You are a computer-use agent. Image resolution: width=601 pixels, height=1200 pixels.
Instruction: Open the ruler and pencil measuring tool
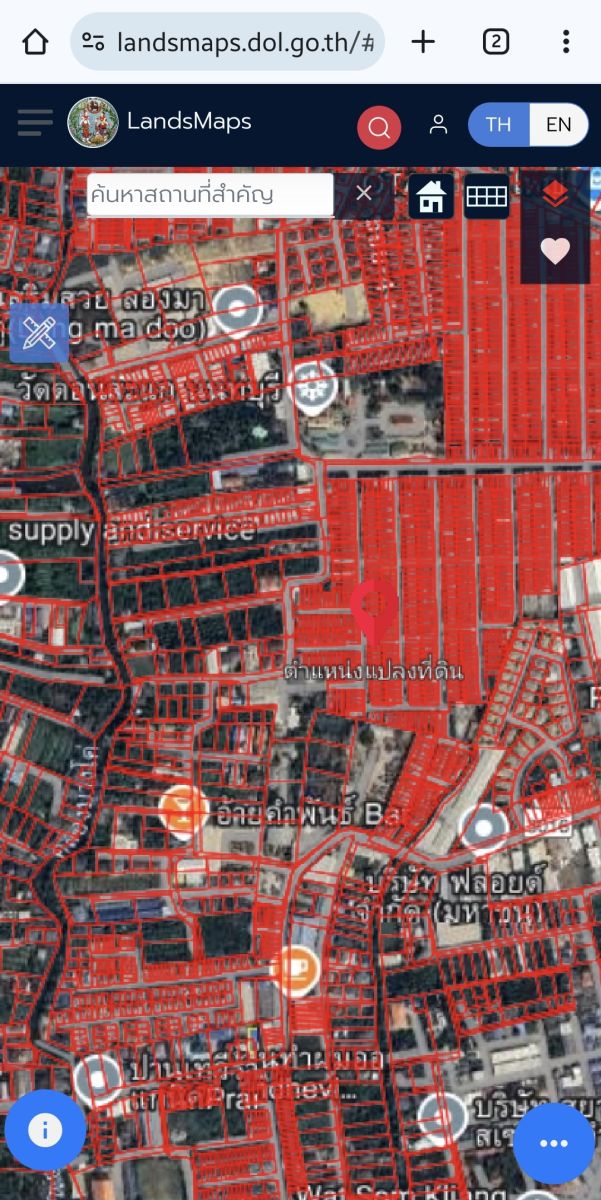click(39, 332)
